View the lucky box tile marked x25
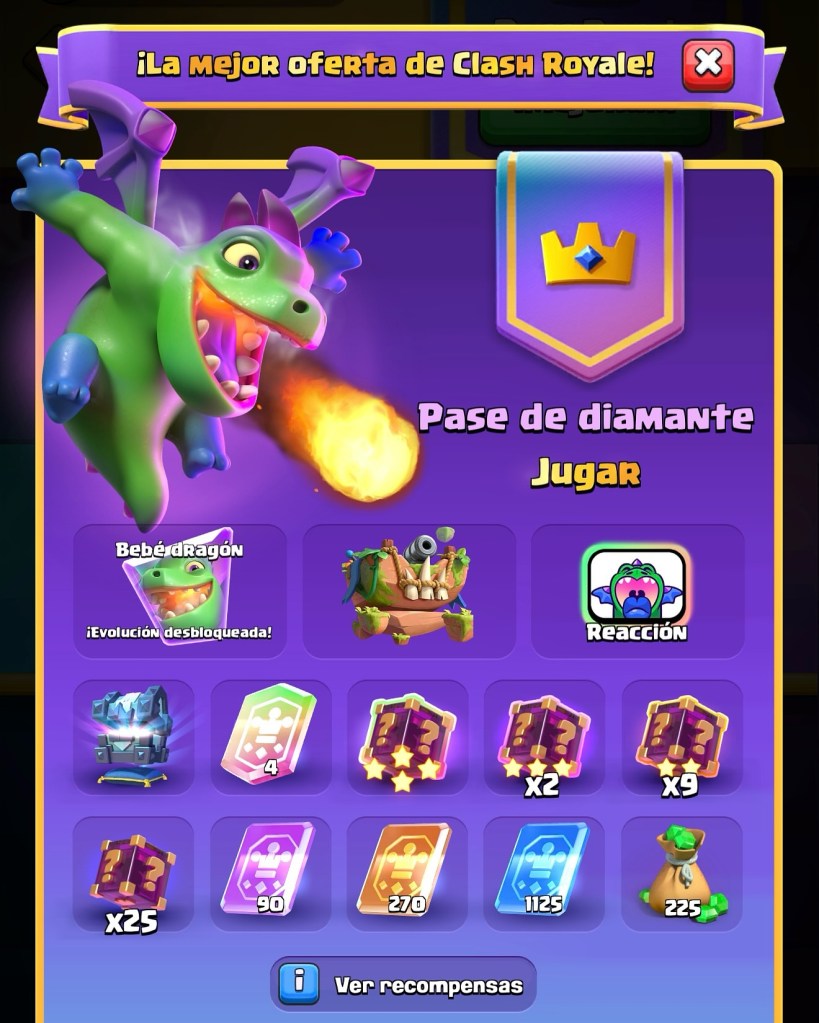The image size is (819, 1023). [133, 874]
